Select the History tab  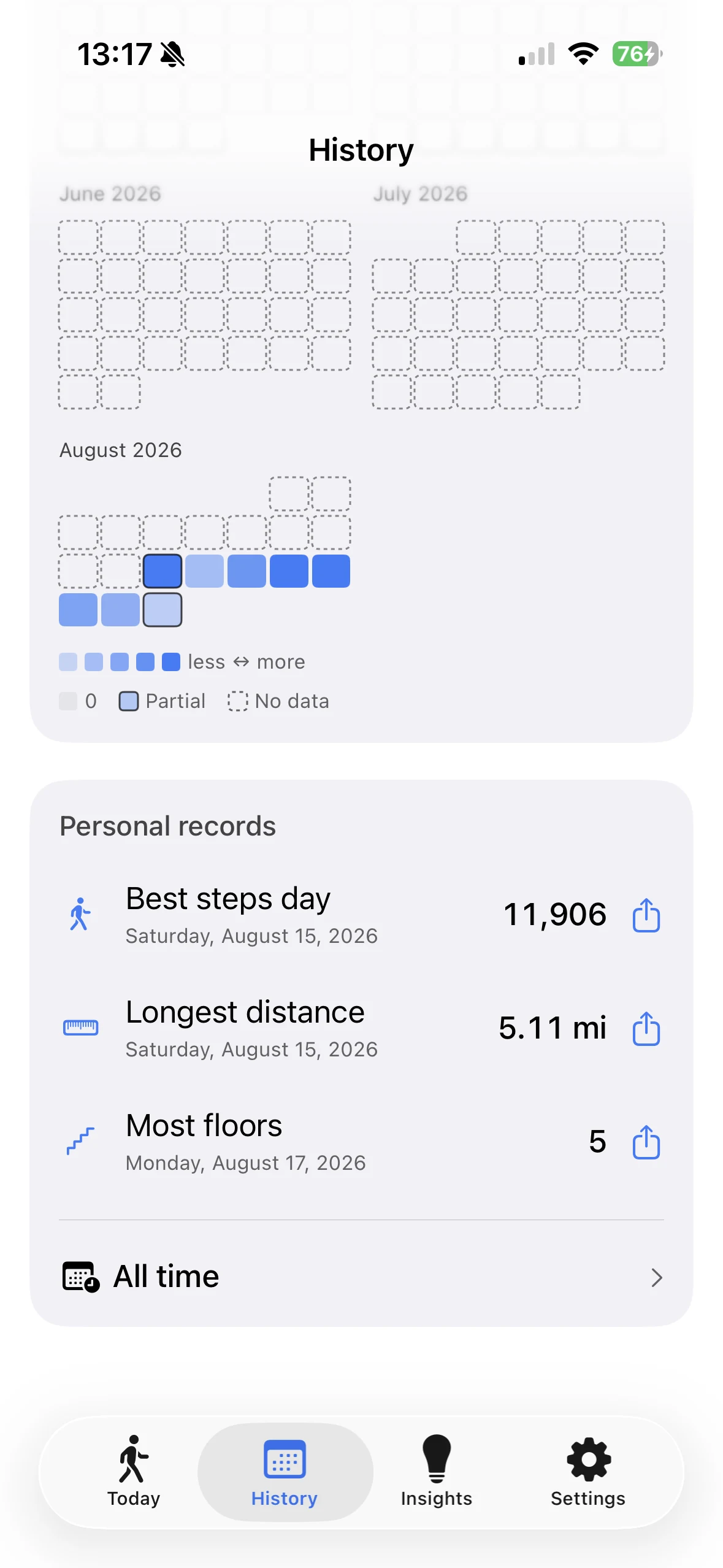(x=285, y=1471)
